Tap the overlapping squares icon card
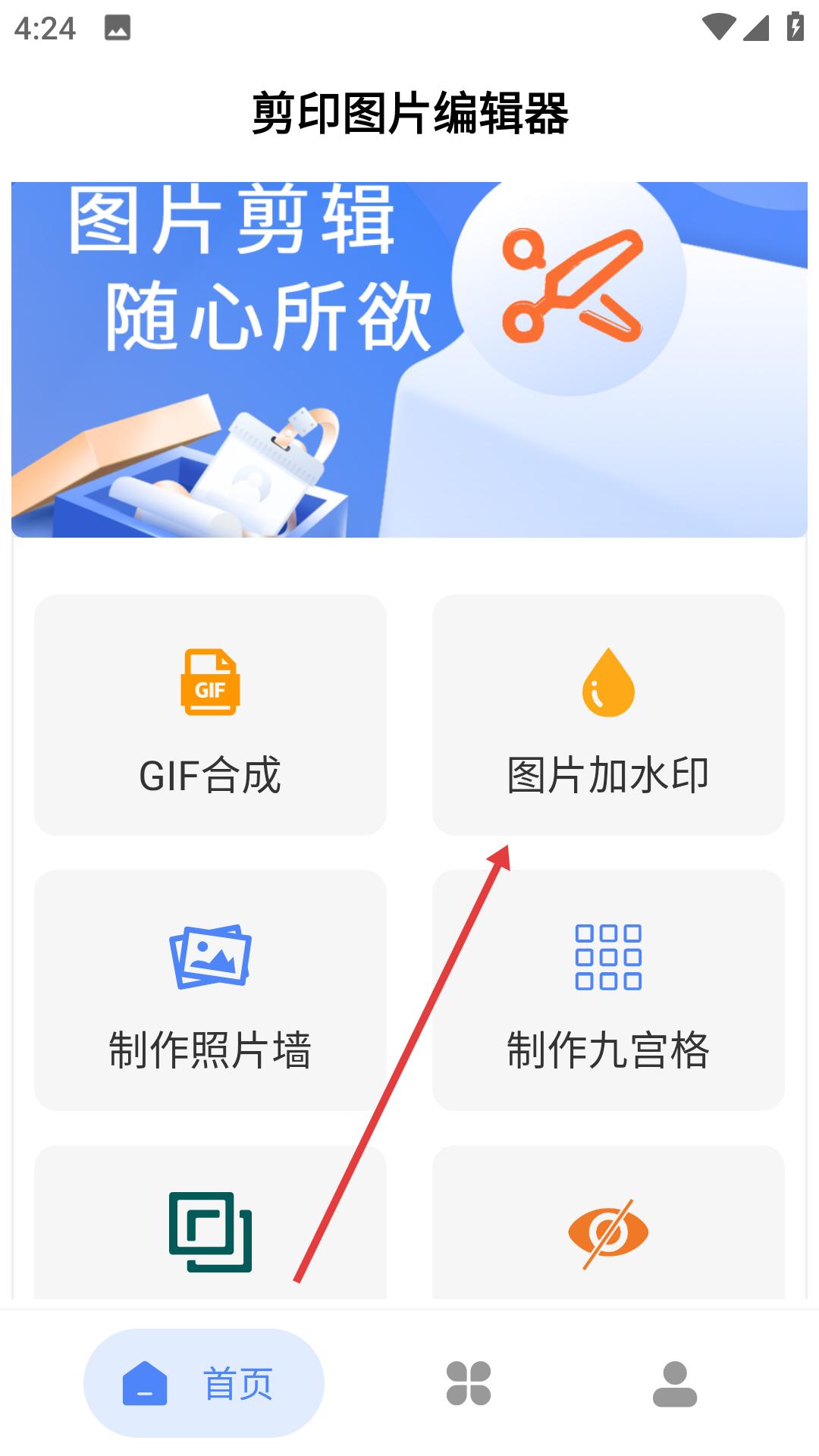This screenshot has height=1456, width=819. [x=210, y=1222]
